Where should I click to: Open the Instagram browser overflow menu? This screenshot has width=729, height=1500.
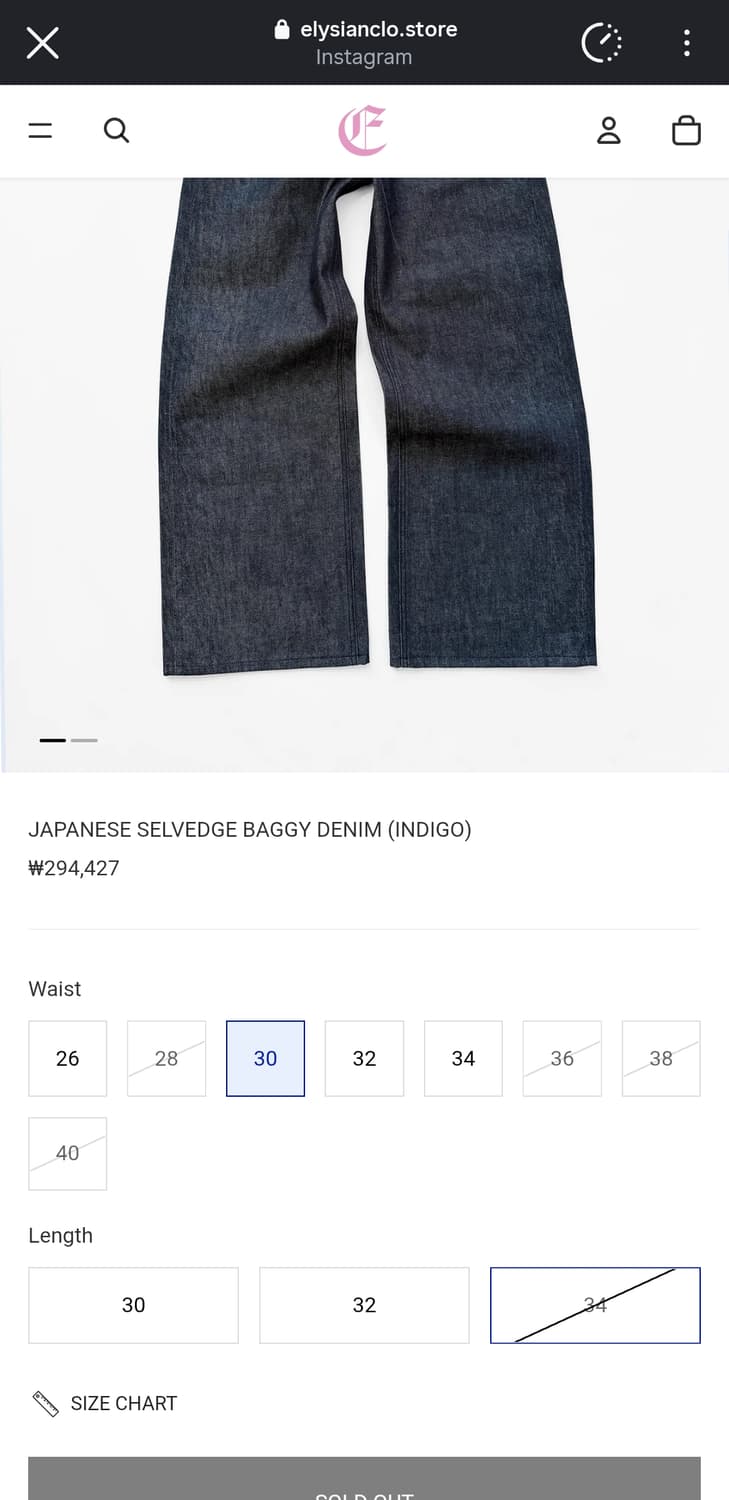[687, 42]
